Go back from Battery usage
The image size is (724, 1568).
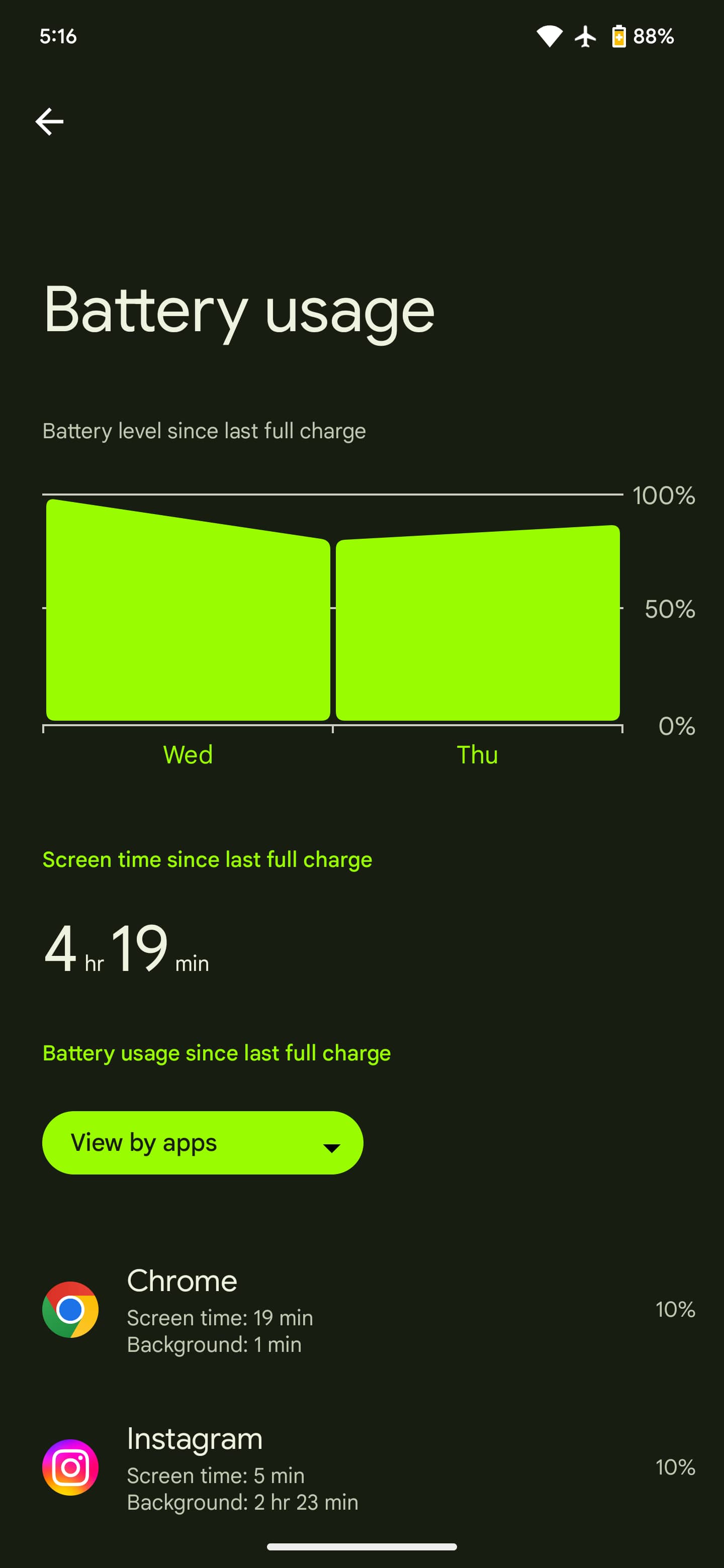(49, 122)
